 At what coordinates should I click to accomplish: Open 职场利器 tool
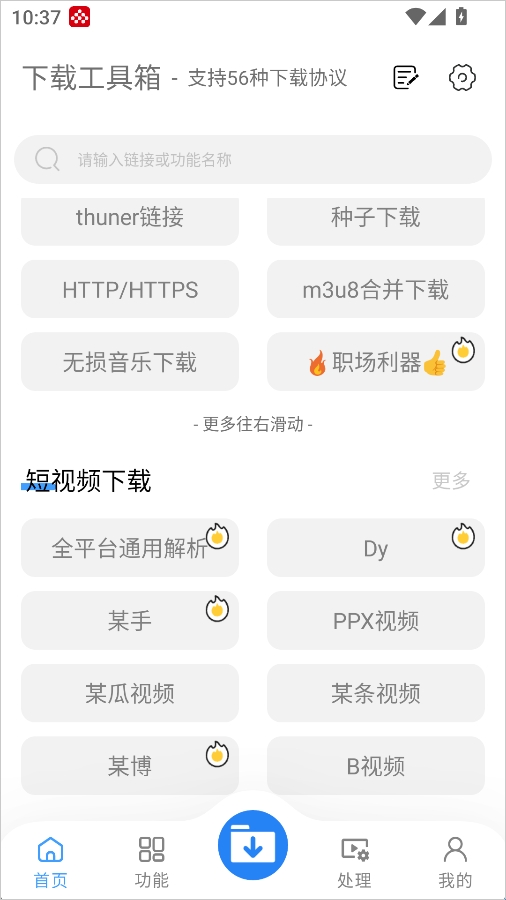tap(376, 362)
